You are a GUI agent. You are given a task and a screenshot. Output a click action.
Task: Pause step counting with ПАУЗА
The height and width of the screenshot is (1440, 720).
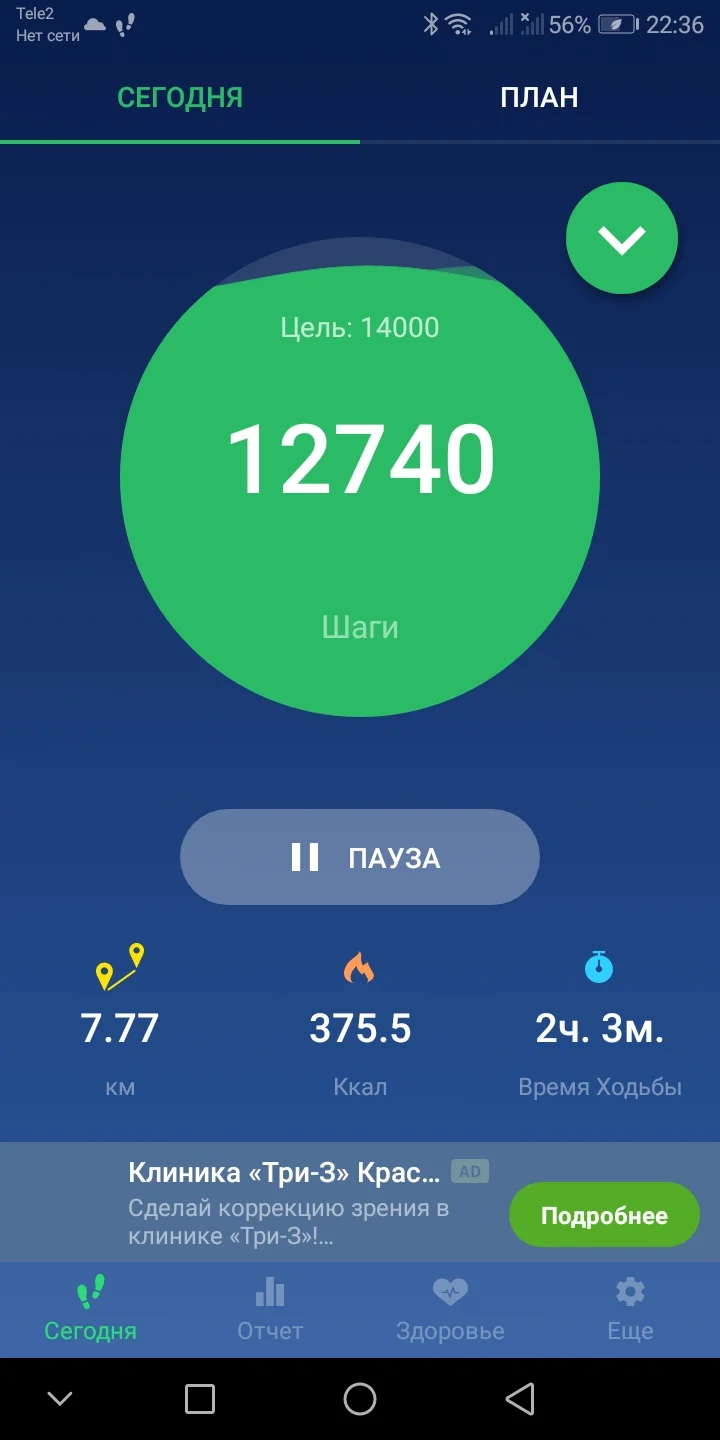(360, 857)
